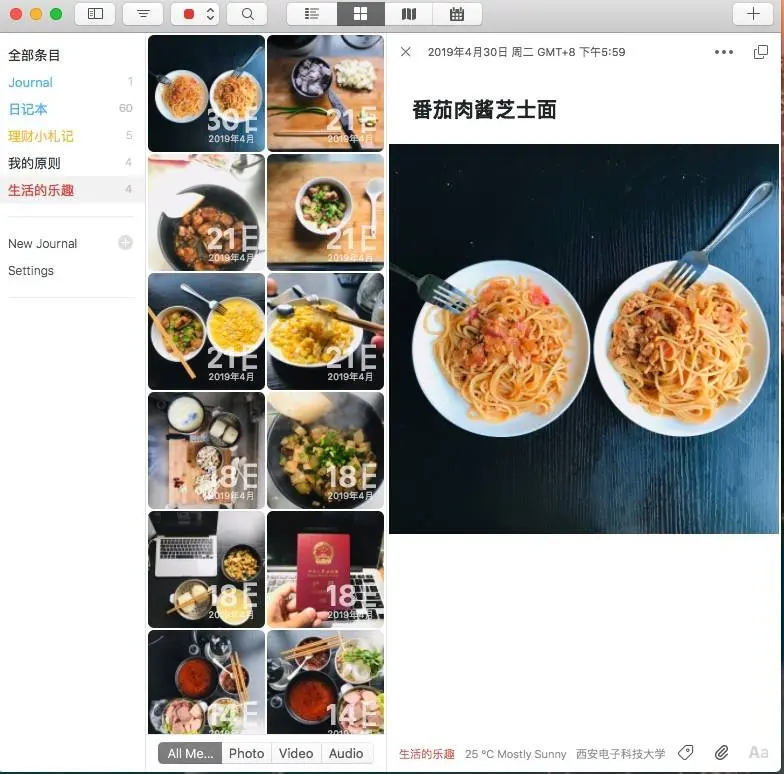Toggle the sidebar view button
This screenshot has width=784, height=774.
(x=95, y=14)
